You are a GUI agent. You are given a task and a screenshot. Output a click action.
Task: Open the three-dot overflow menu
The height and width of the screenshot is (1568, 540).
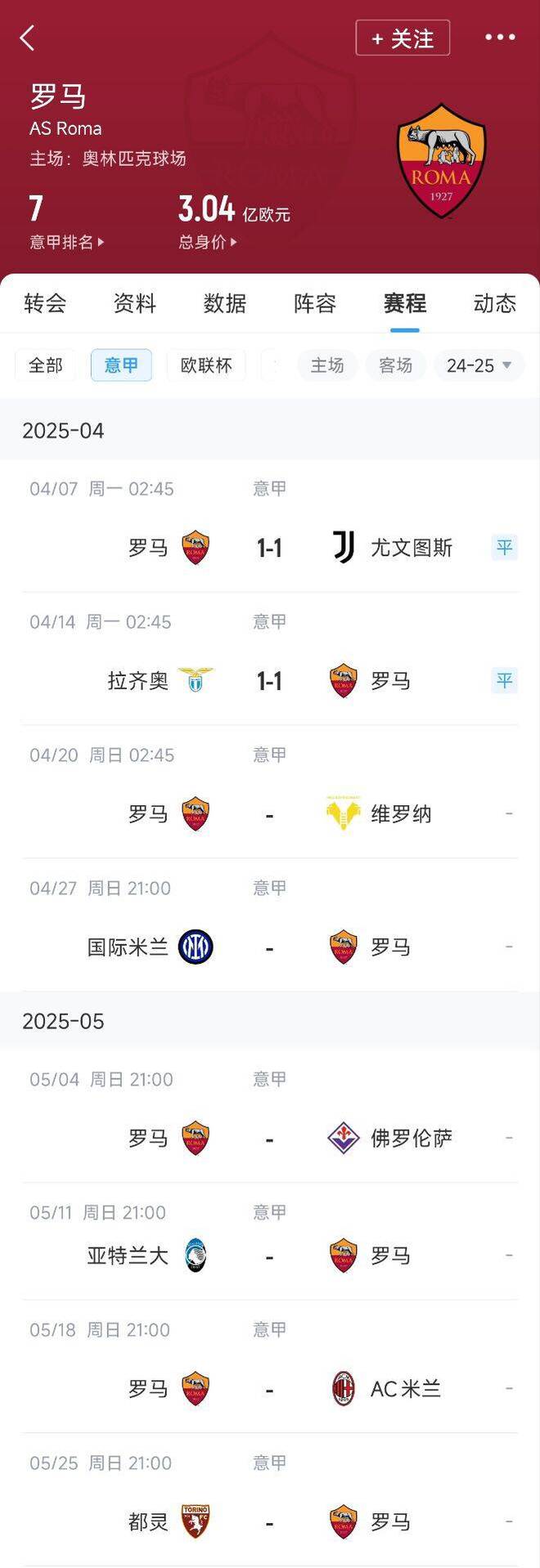coord(500,38)
